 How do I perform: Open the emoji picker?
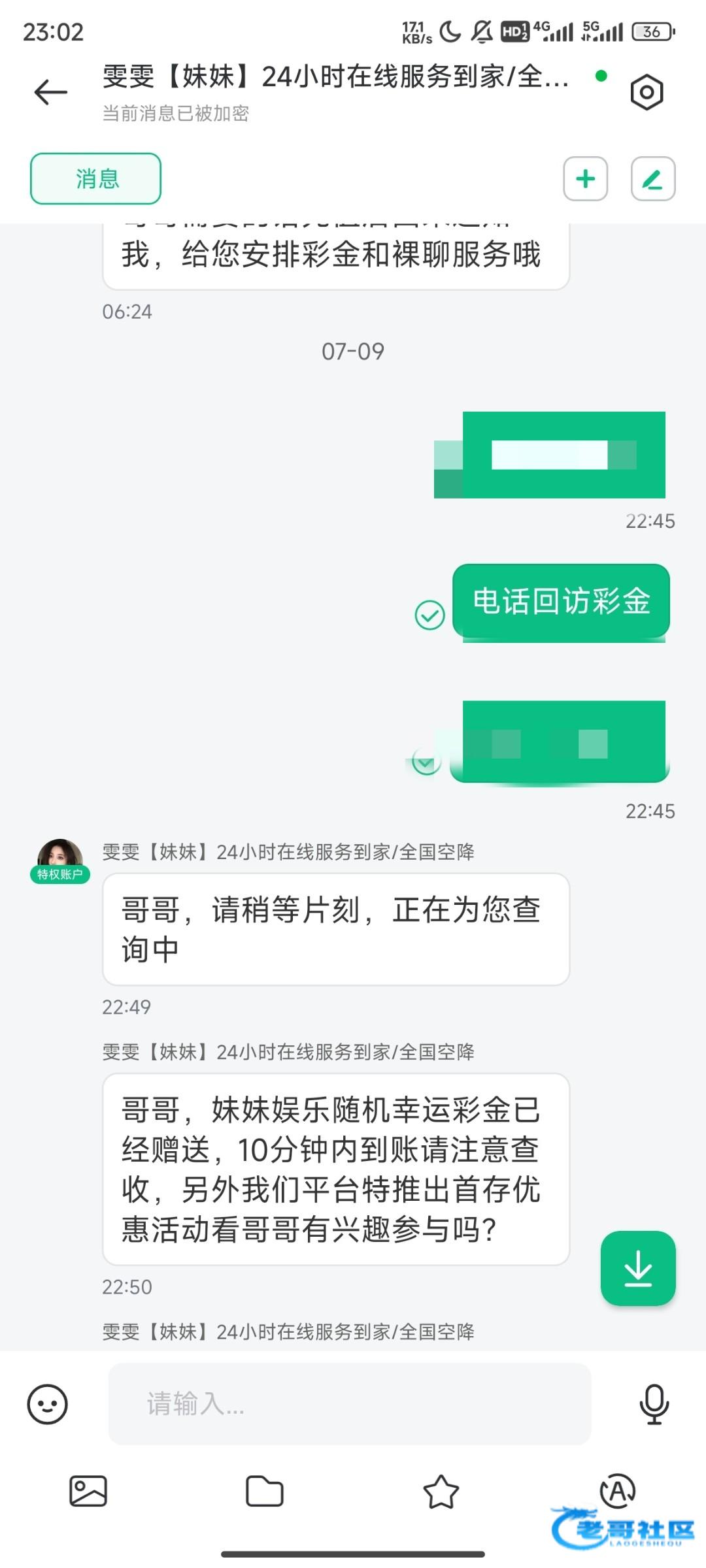tap(47, 1404)
